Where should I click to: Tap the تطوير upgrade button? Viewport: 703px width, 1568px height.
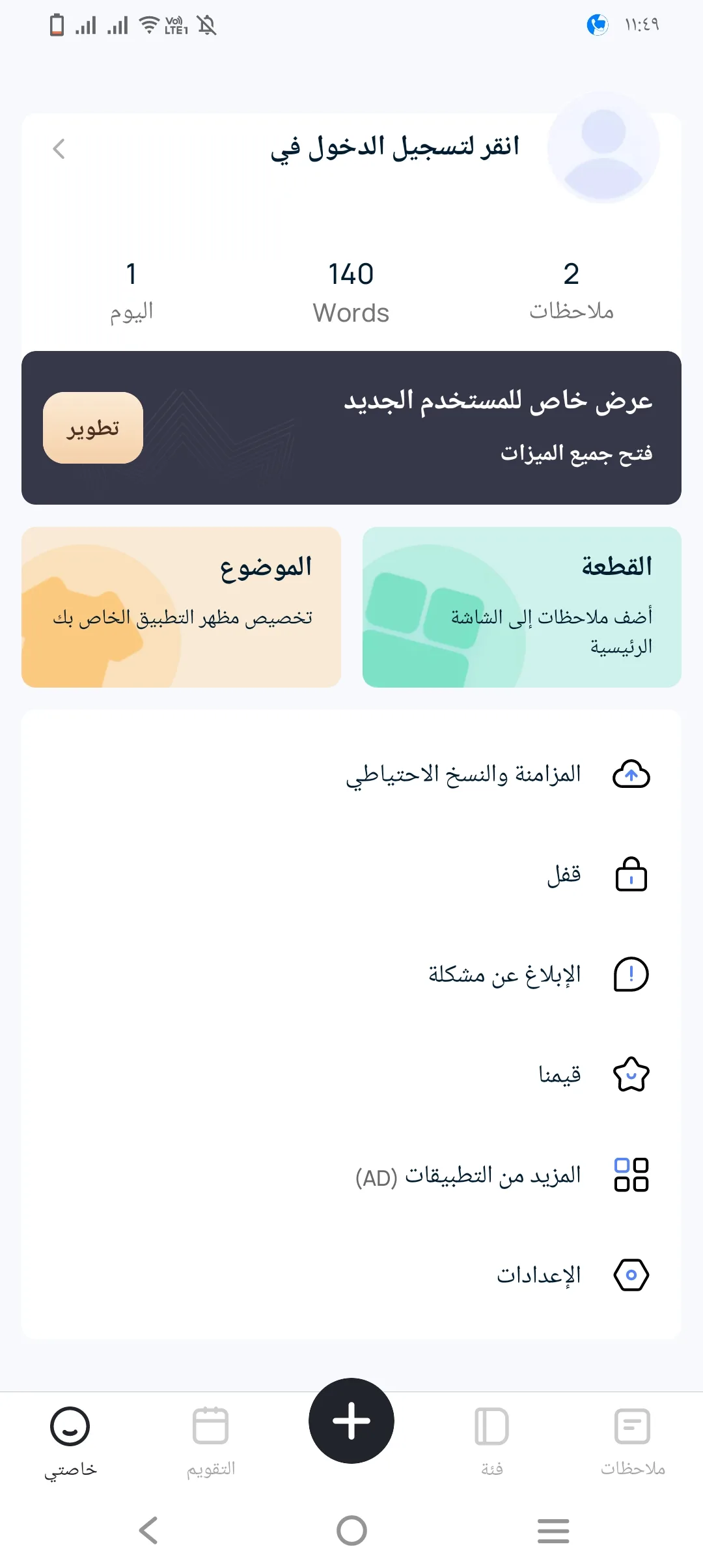[x=93, y=428]
